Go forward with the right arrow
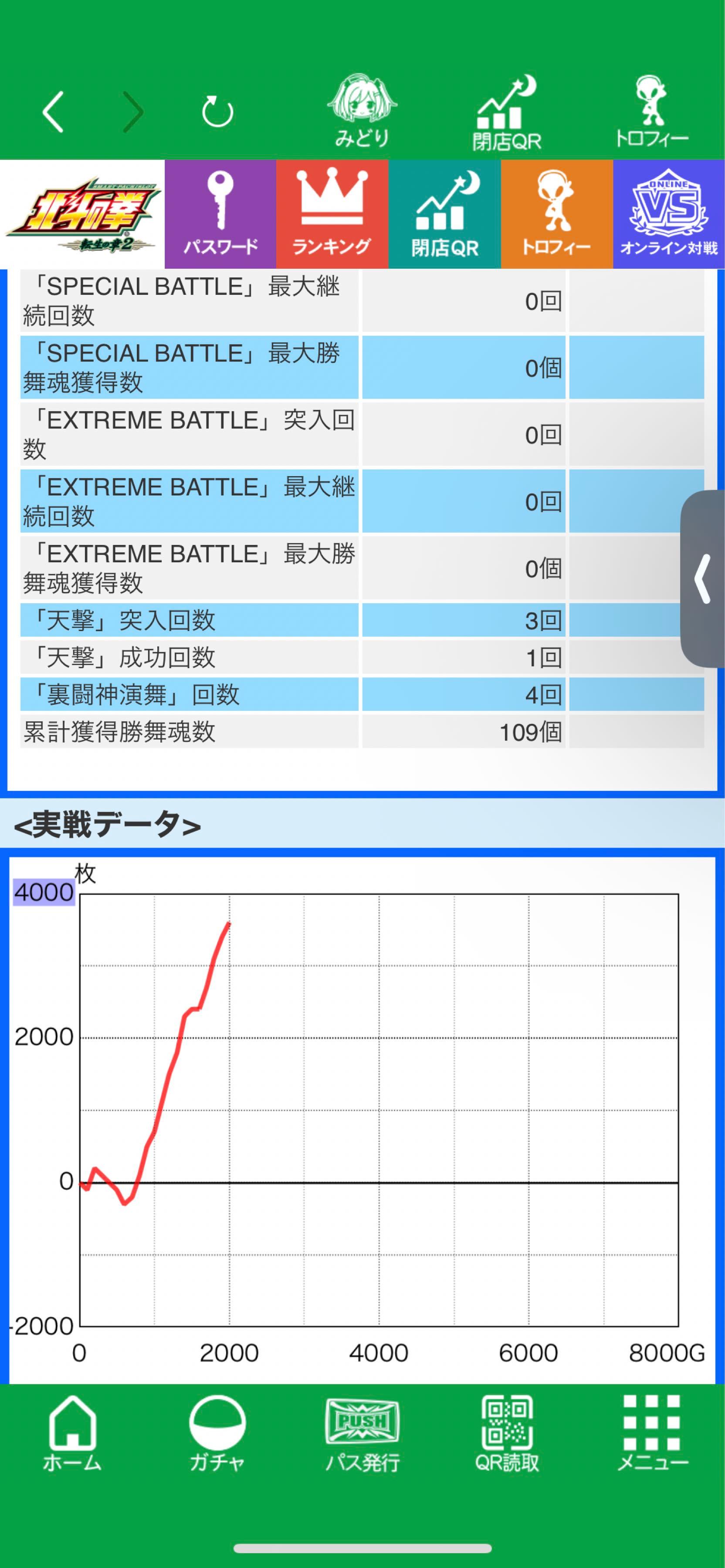The height and width of the screenshot is (1568, 725). point(133,112)
